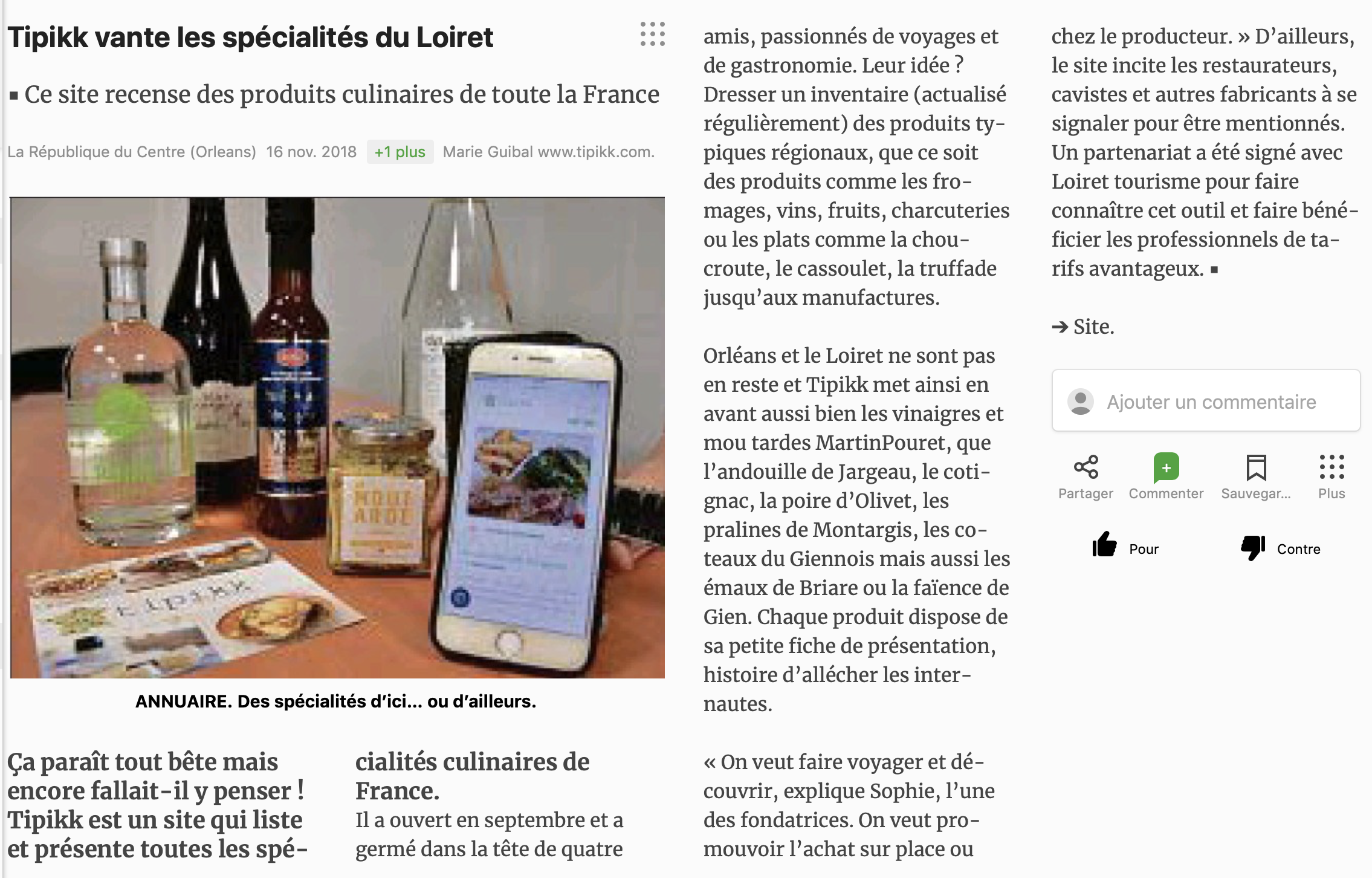The height and width of the screenshot is (878, 1372).
Task: Share the article via Partager
Action: [x=1086, y=476]
